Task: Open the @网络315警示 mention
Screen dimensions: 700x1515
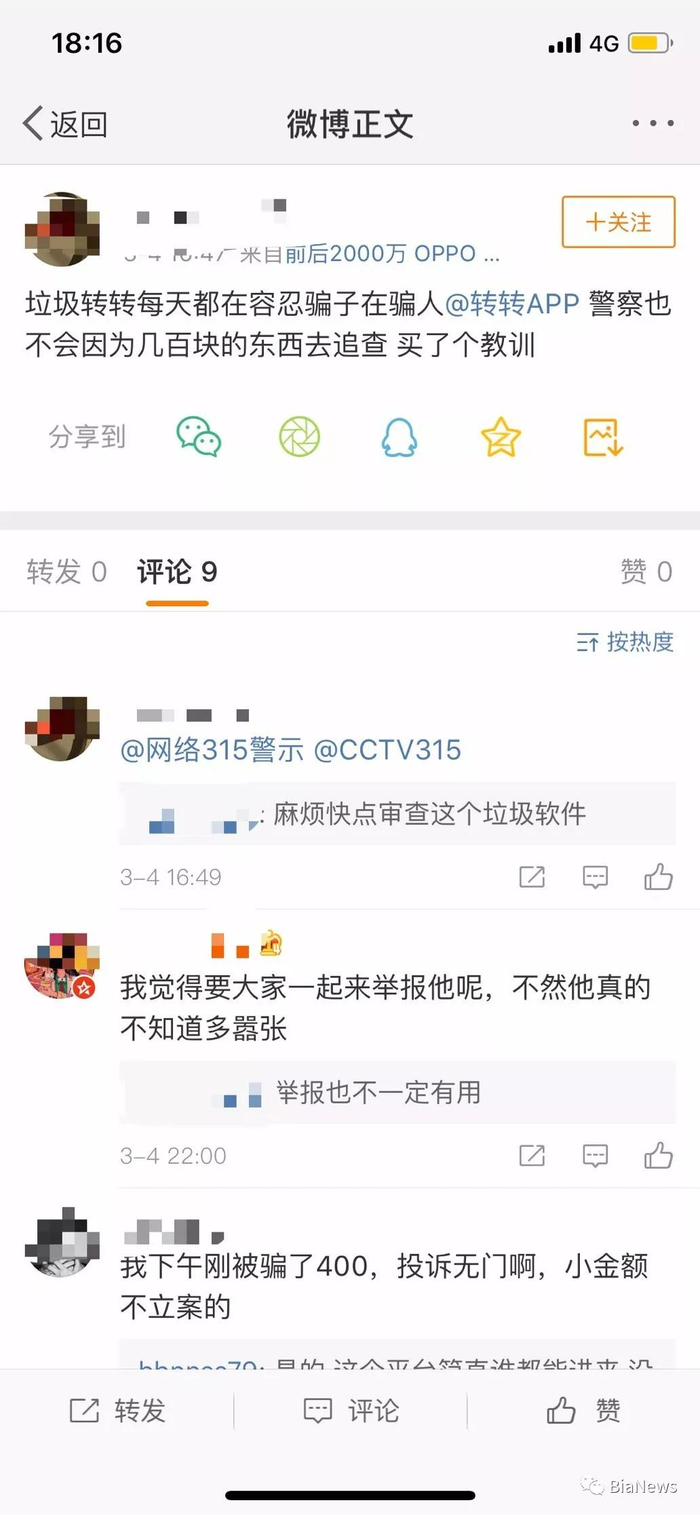Action: coord(211,750)
